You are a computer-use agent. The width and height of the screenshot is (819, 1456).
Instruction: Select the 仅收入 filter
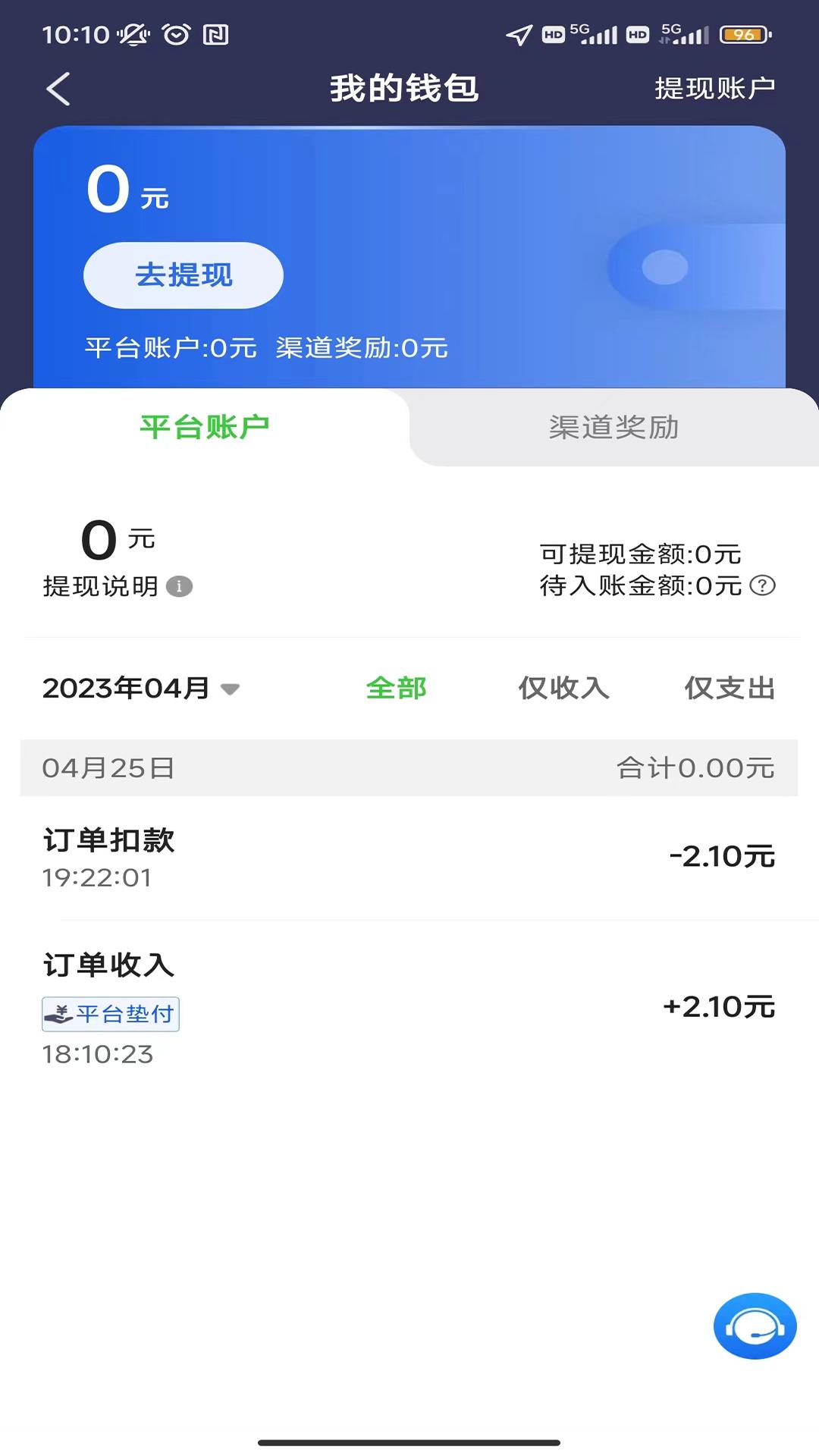(564, 689)
